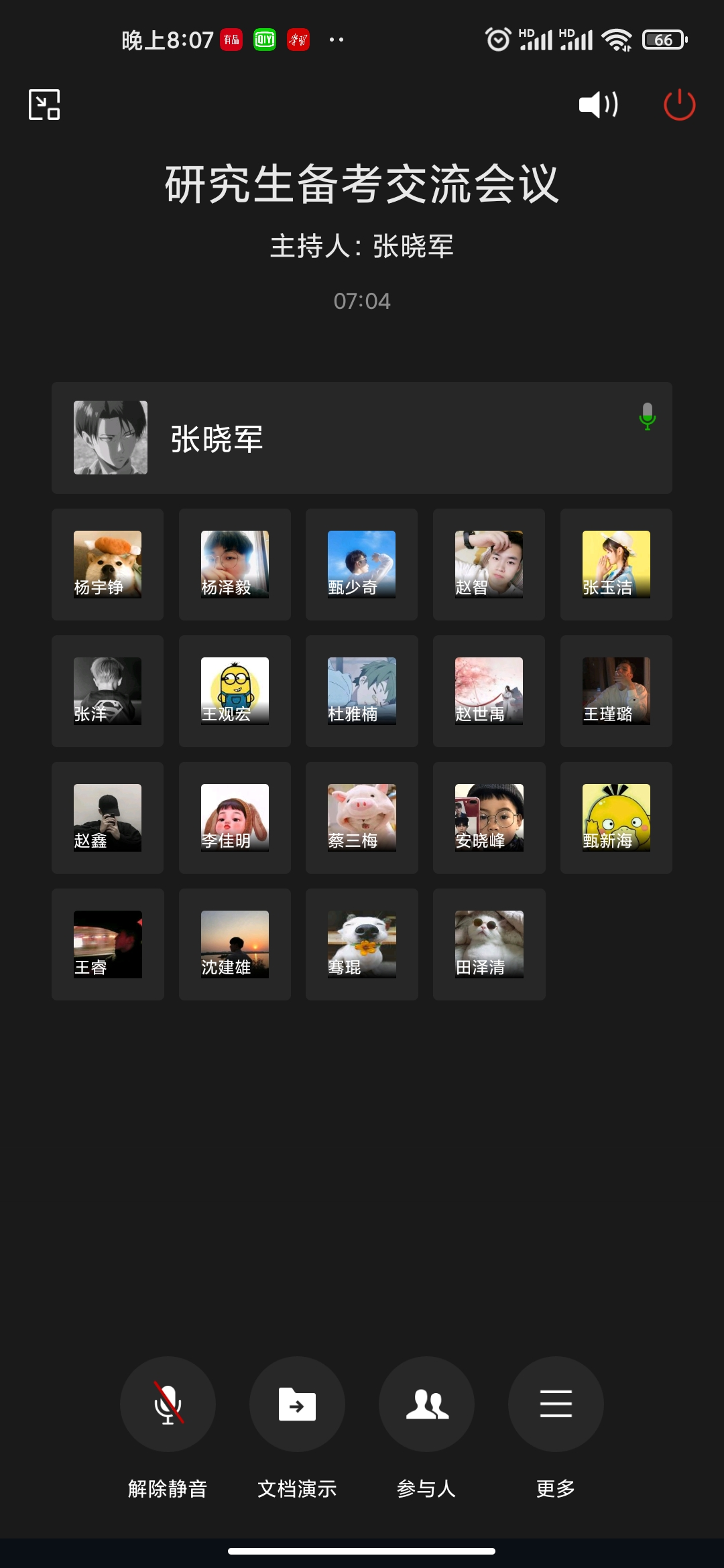The image size is (724, 1568).
Task: Open the 更多 menu
Action: [x=556, y=1404]
